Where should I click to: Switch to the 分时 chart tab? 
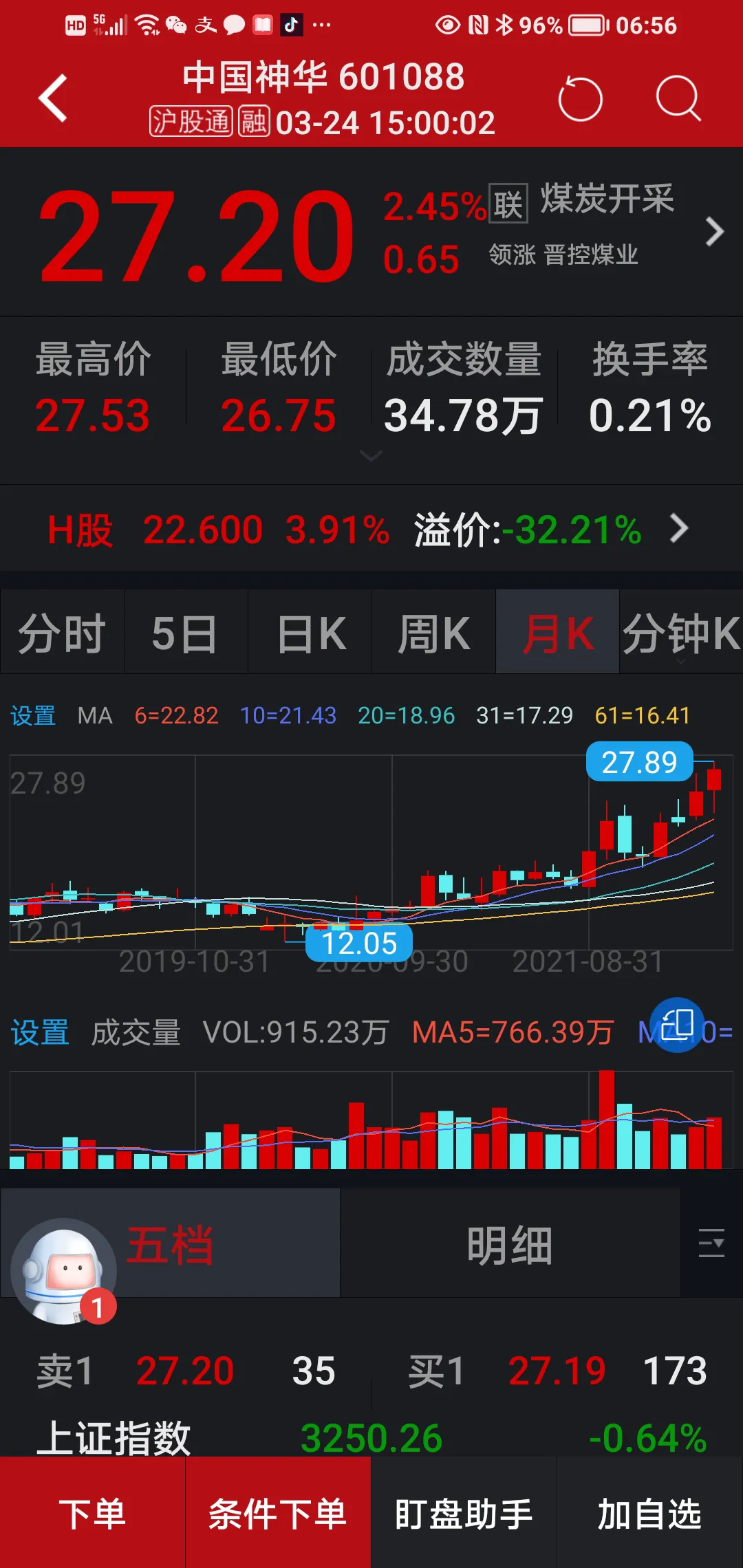coord(62,633)
